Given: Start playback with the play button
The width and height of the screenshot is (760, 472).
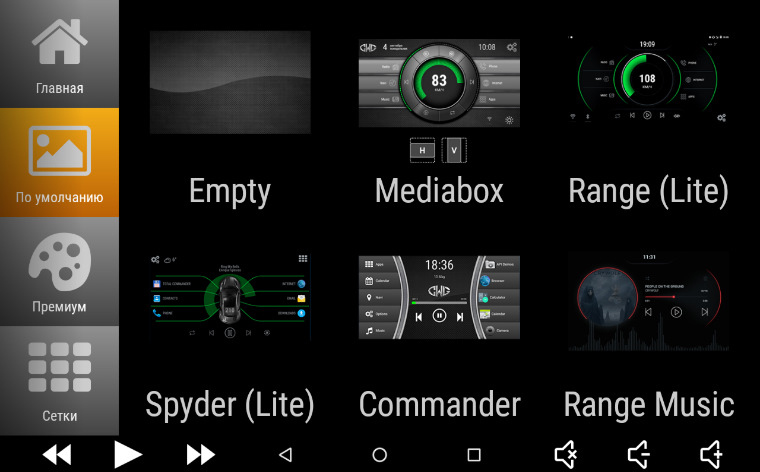Looking at the screenshot, I should click(127, 454).
